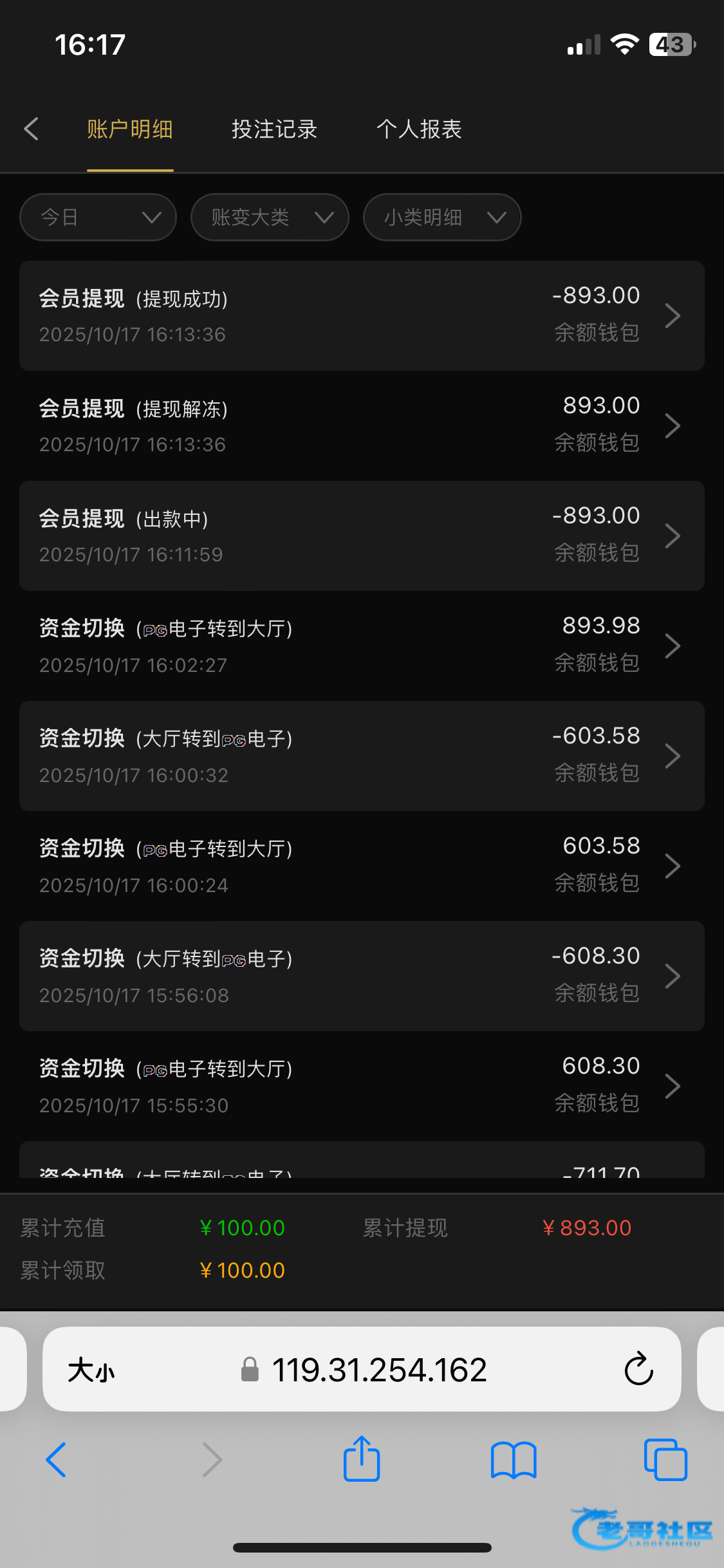Switch to the 个人报表 tab
Screen dimensions: 724x1568
(419, 129)
